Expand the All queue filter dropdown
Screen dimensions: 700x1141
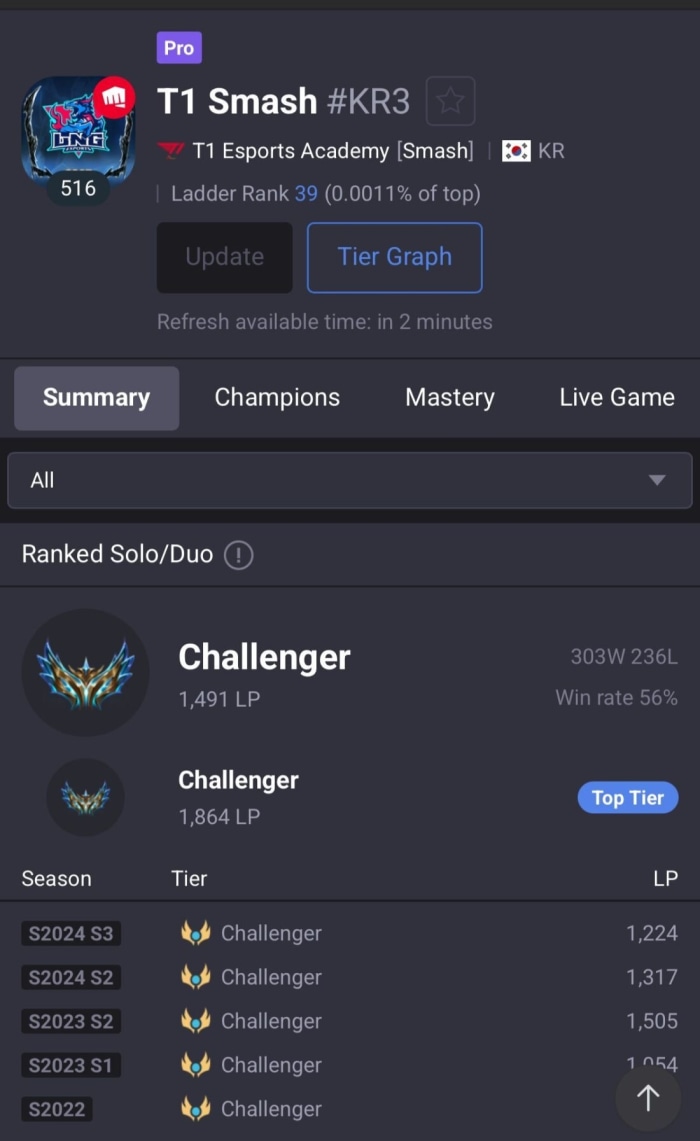pos(349,480)
